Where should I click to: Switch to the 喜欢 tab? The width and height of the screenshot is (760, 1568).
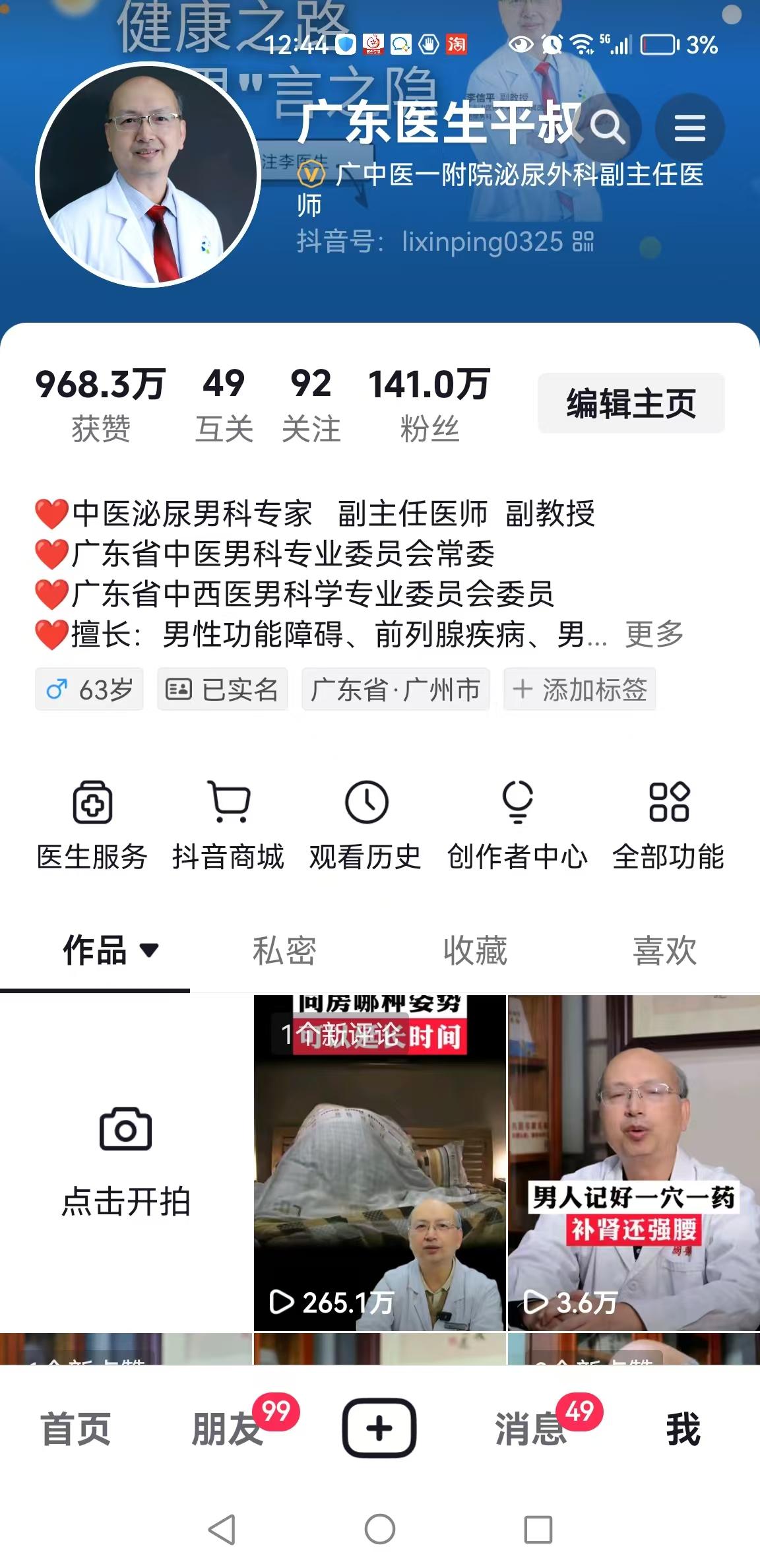pyautogui.click(x=664, y=951)
